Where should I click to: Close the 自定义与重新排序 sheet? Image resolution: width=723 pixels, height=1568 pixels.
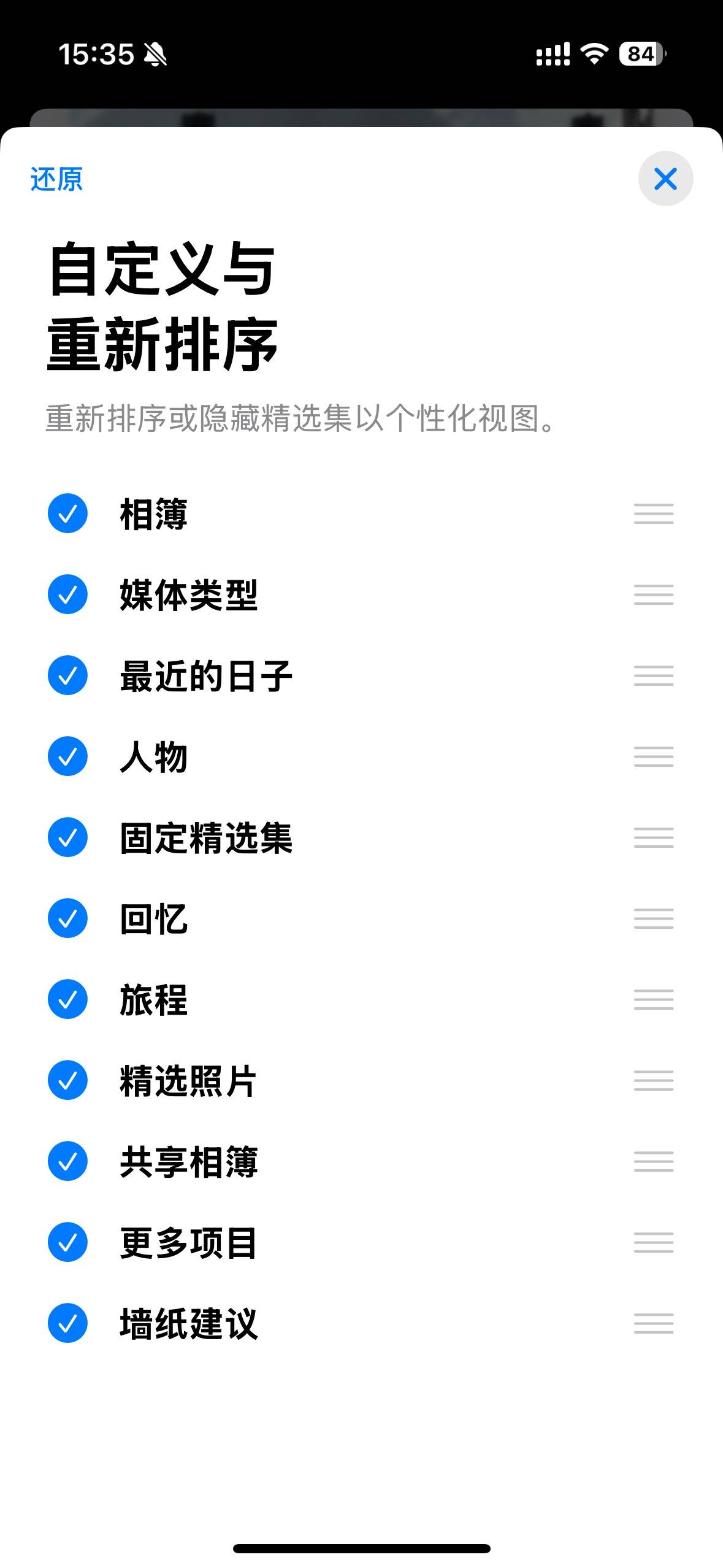click(665, 179)
